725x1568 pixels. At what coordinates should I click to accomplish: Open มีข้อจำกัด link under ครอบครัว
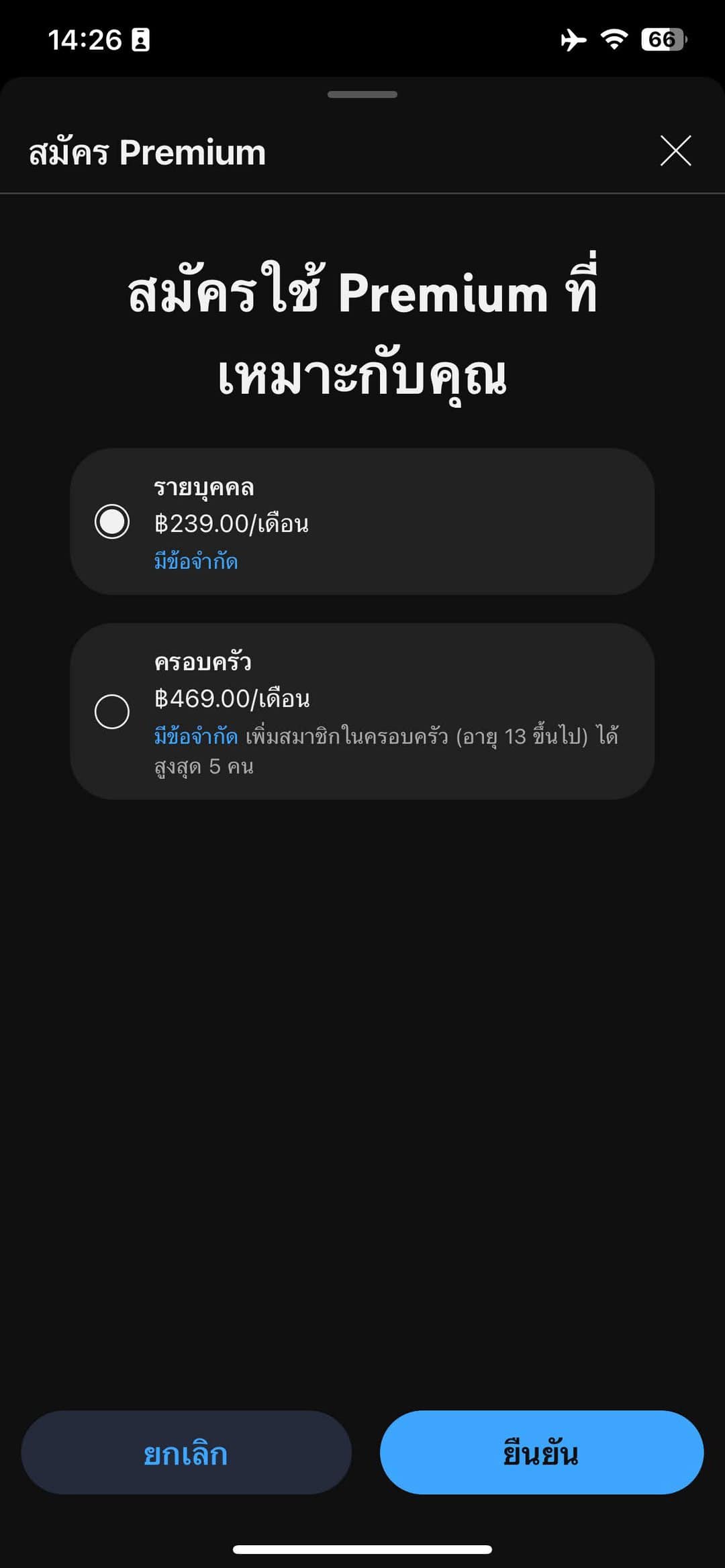[x=196, y=737]
